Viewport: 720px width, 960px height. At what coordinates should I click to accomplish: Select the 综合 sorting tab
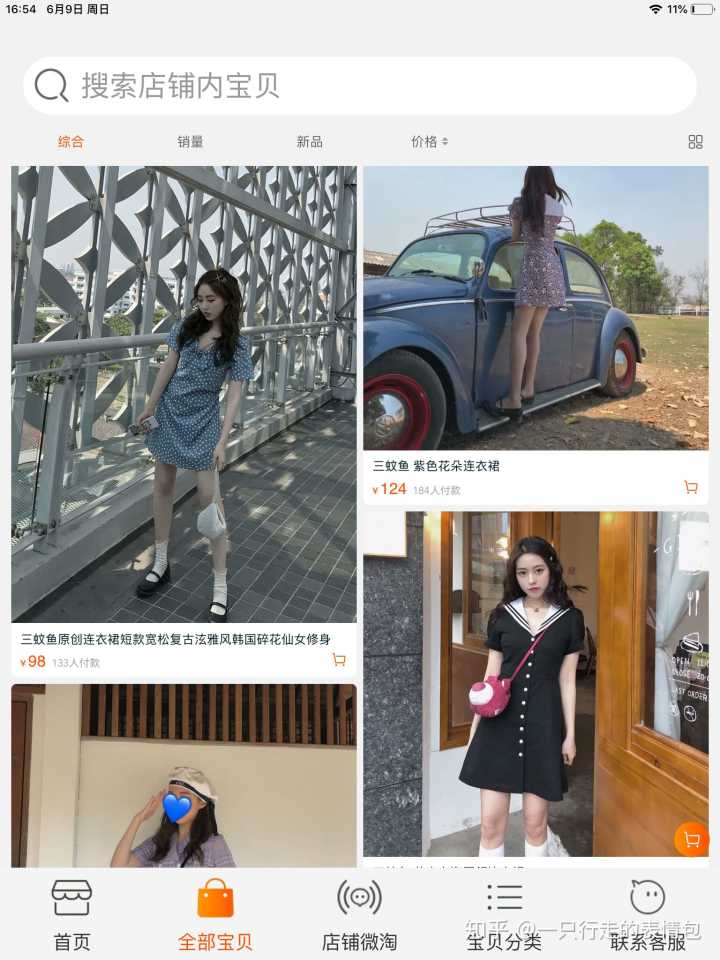click(71, 142)
